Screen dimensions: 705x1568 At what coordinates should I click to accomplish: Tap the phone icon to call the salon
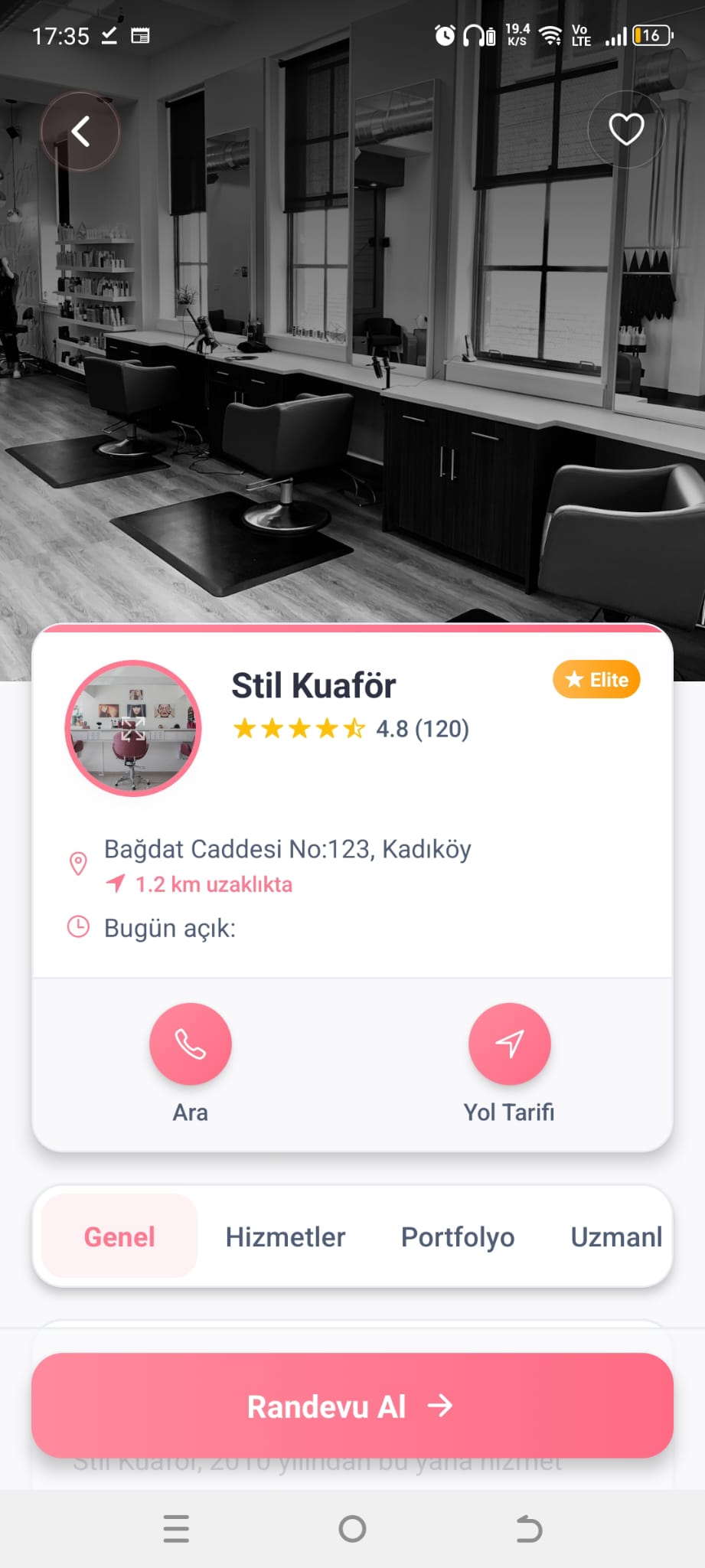190,1044
